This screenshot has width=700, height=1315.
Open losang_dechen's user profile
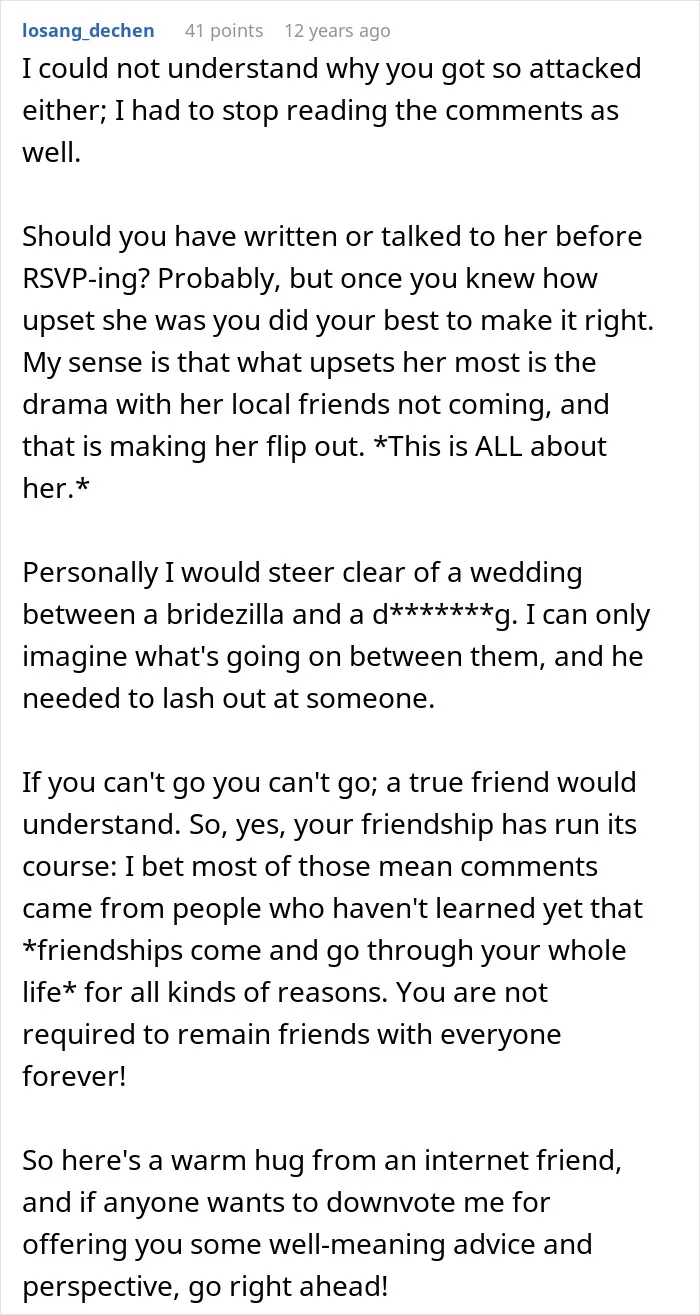tap(88, 31)
